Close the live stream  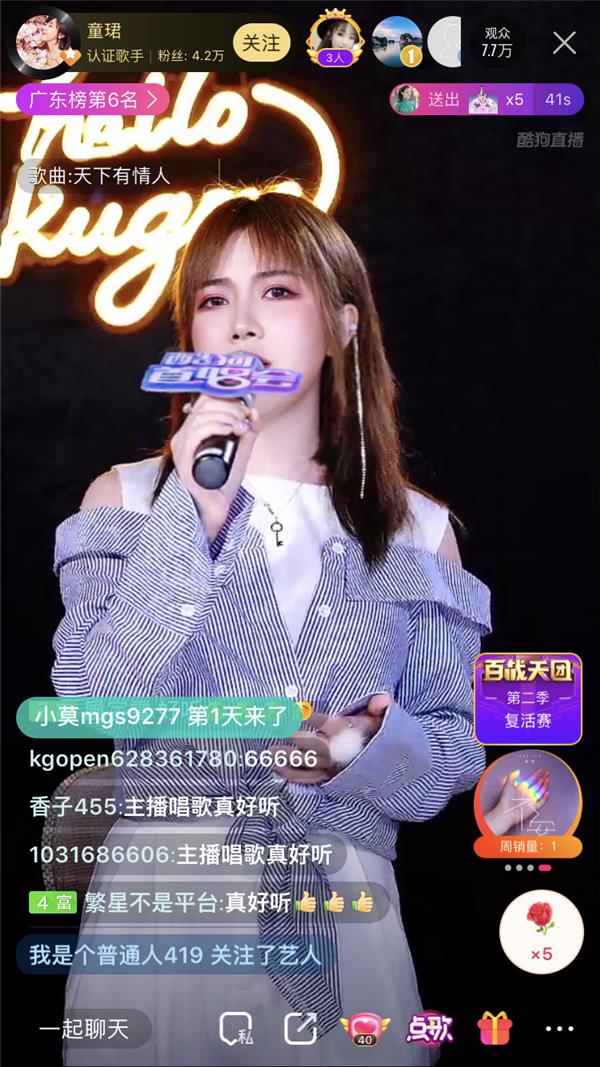coord(565,43)
